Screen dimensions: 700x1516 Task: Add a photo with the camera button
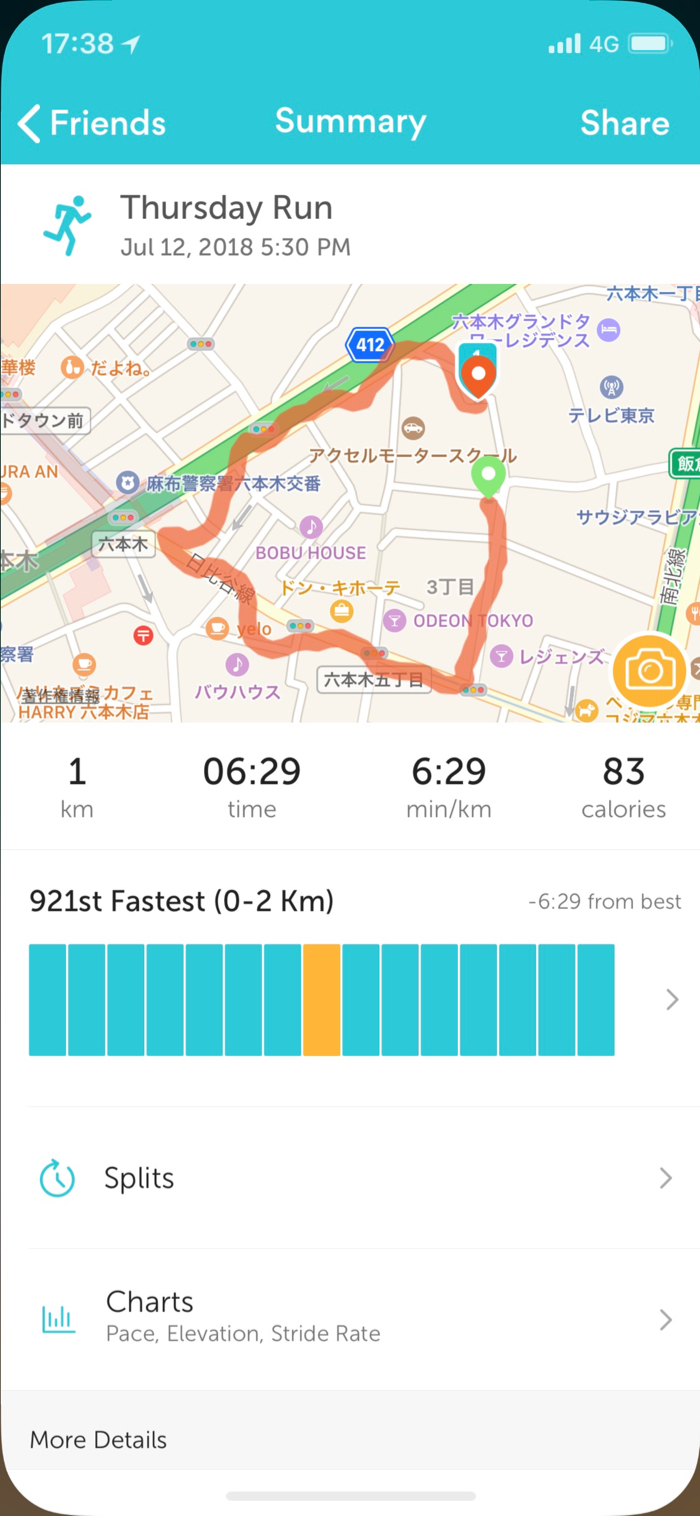tap(649, 670)
